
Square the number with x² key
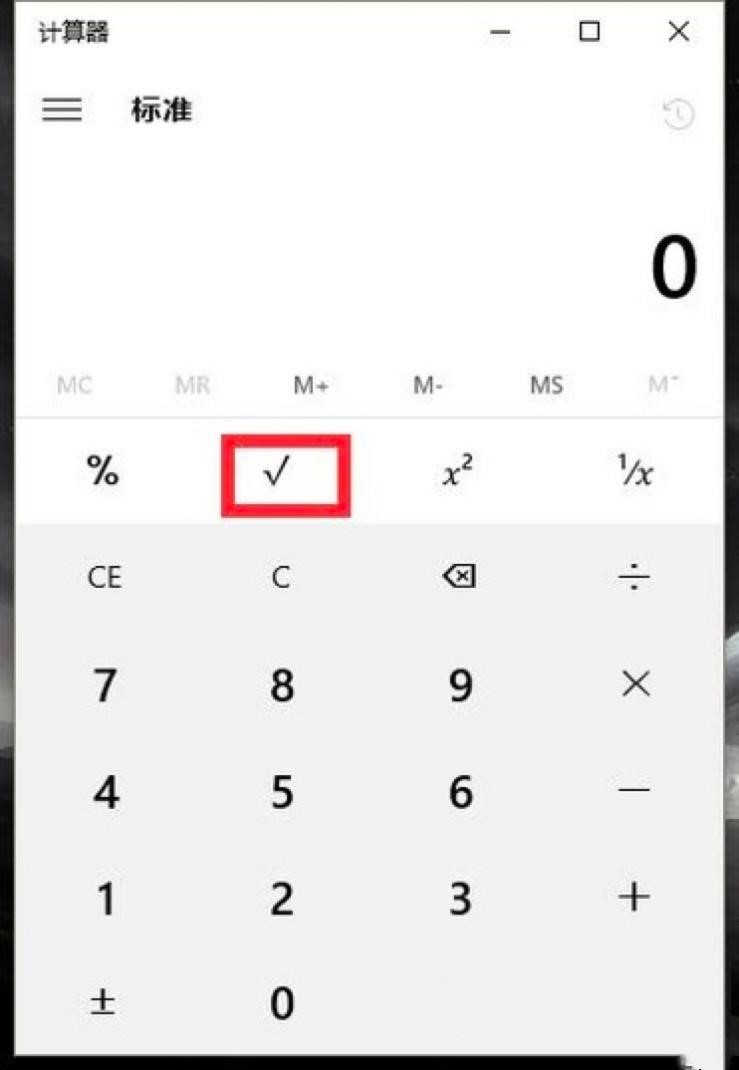tap(458, 471)
